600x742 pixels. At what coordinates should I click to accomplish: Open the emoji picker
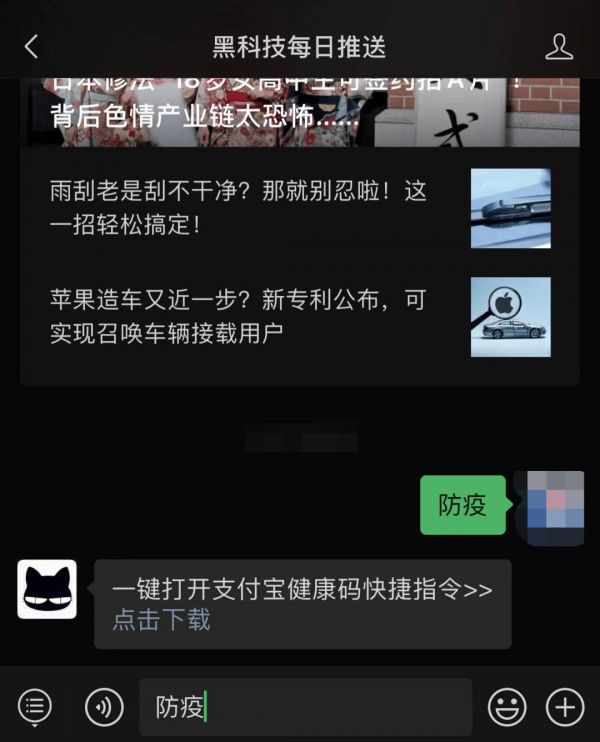point(507,707)
